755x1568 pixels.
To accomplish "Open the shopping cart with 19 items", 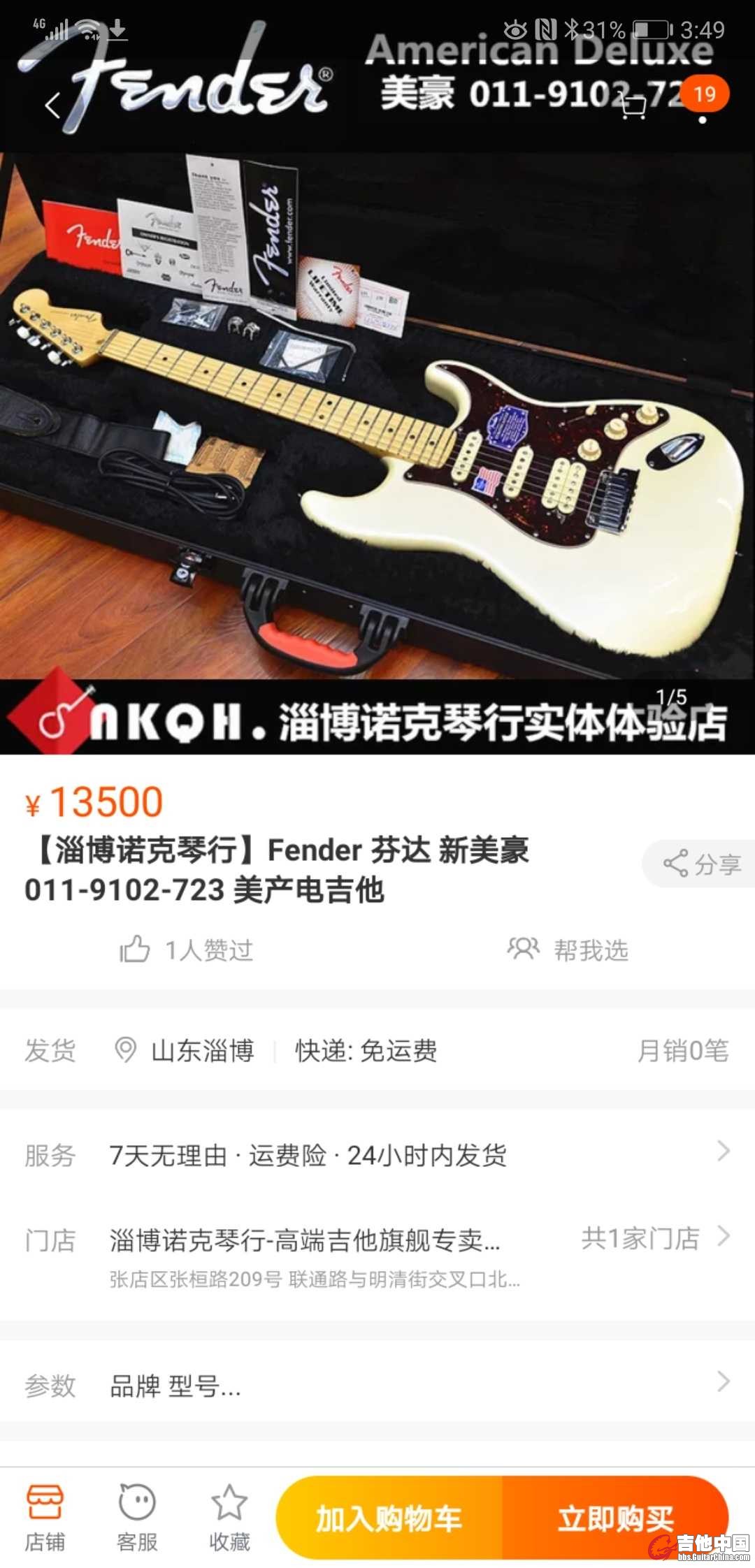I will tap(634, 106).
